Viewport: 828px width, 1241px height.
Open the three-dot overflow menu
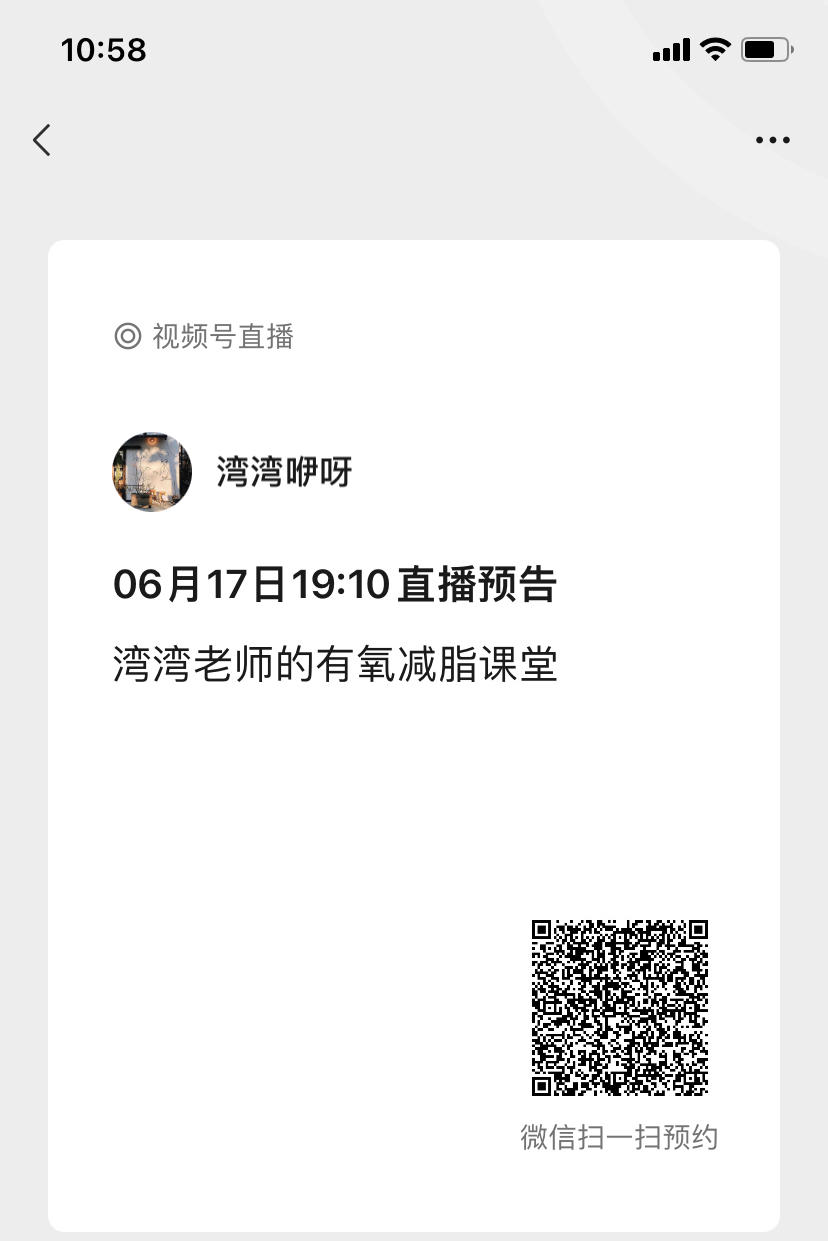pos(772,140)
